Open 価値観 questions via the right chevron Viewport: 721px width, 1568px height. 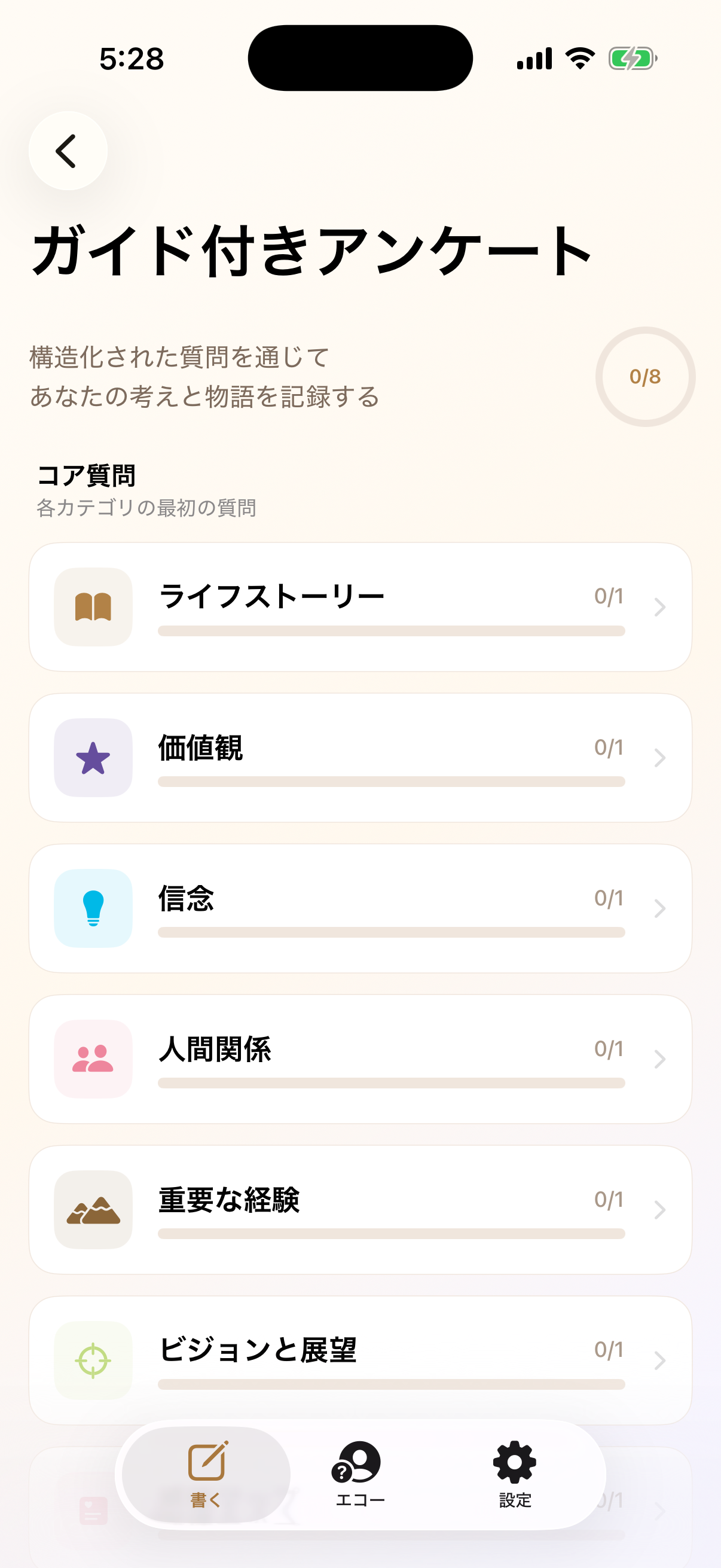pos(659,759)
